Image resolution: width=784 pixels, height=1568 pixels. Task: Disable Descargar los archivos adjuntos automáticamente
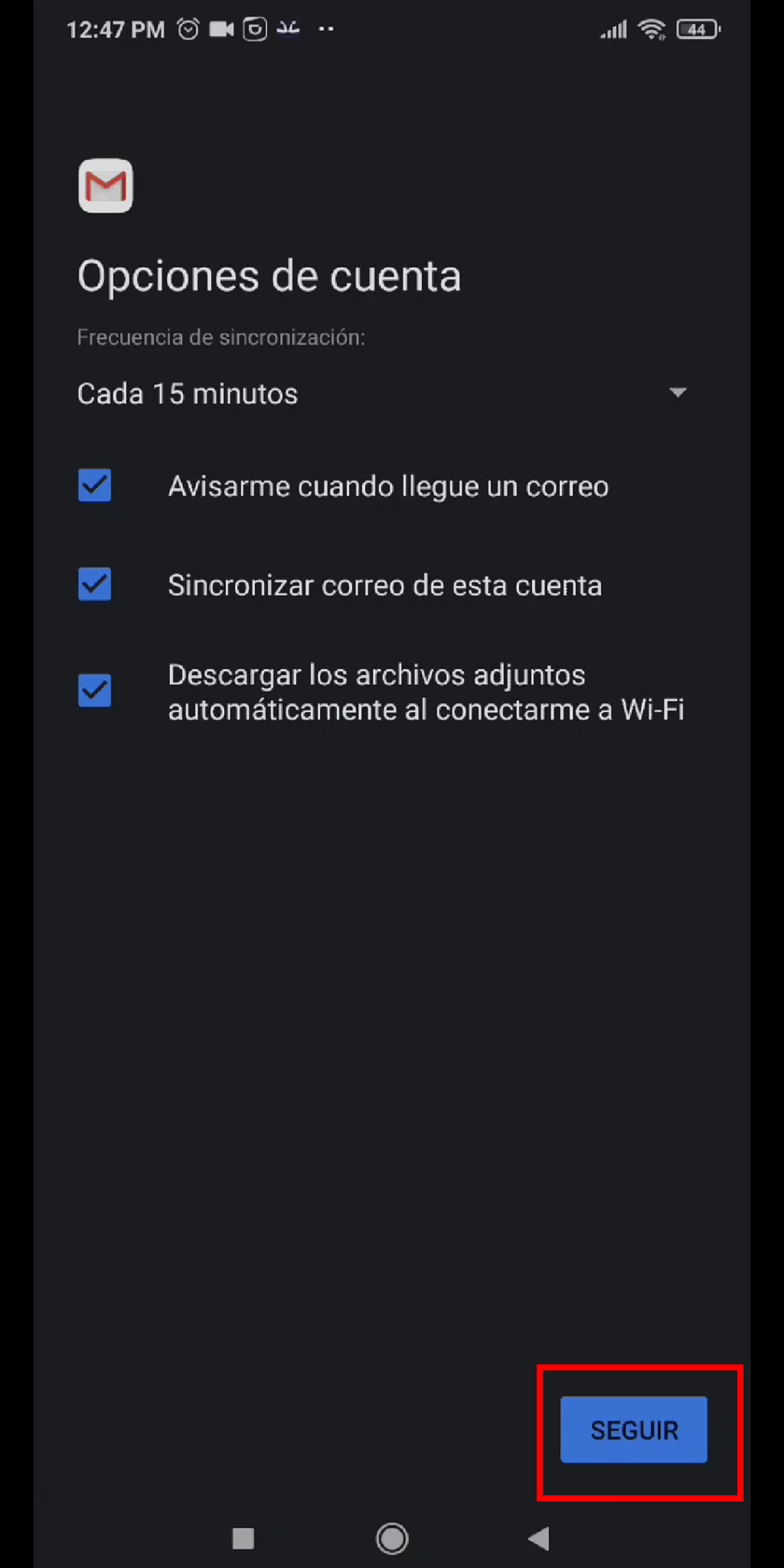tap(95, 691)
